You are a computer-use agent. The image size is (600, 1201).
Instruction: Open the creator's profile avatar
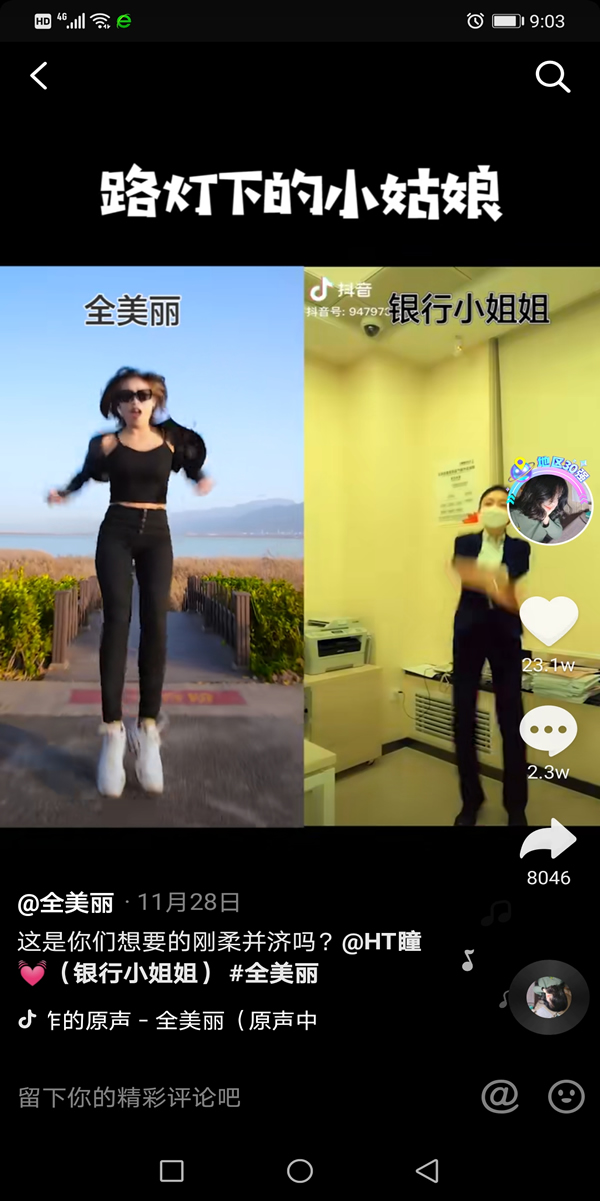[x=549, y=508]
